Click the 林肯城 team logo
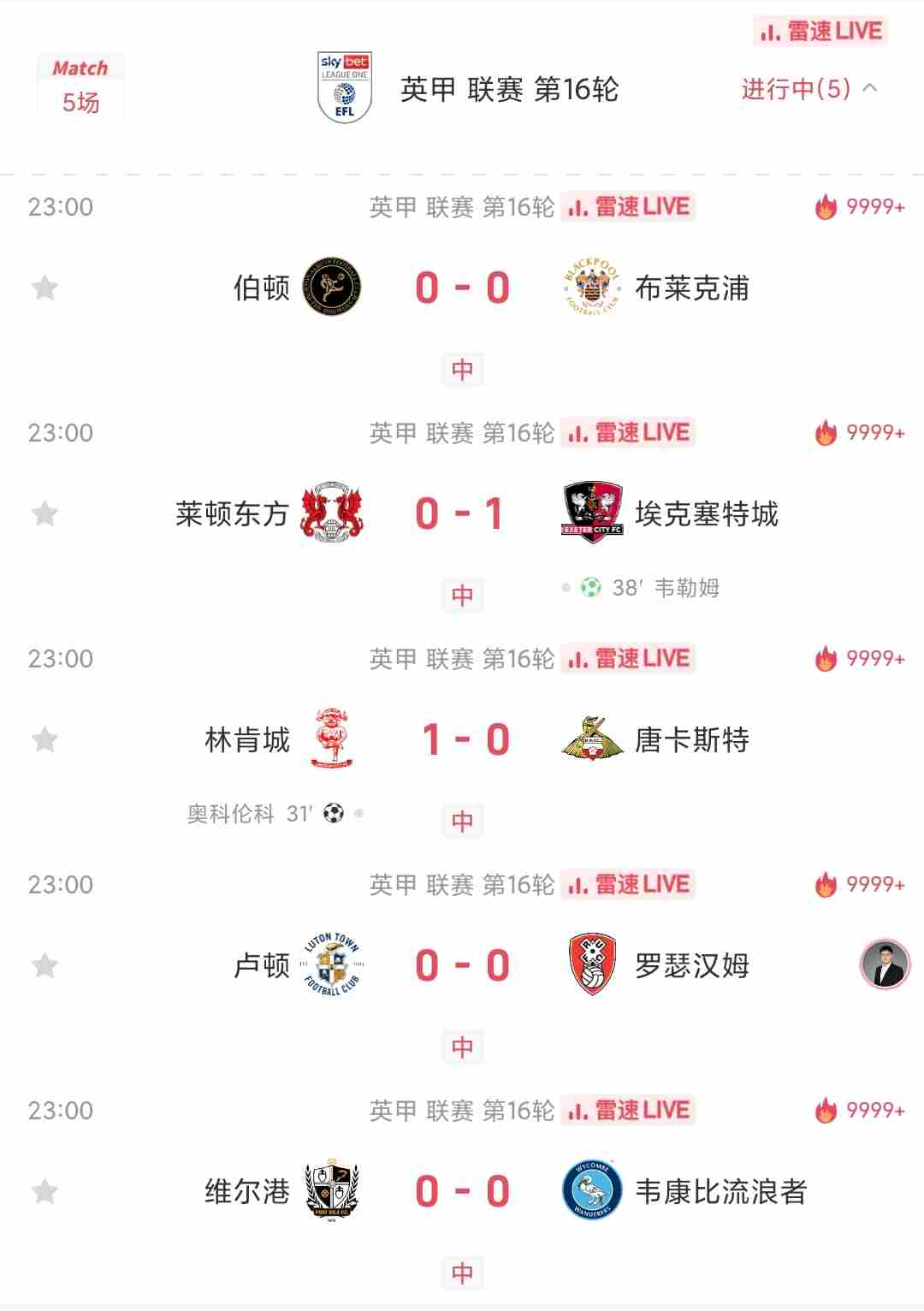The height and width of the screenshot is (1311, 924). 334,739
